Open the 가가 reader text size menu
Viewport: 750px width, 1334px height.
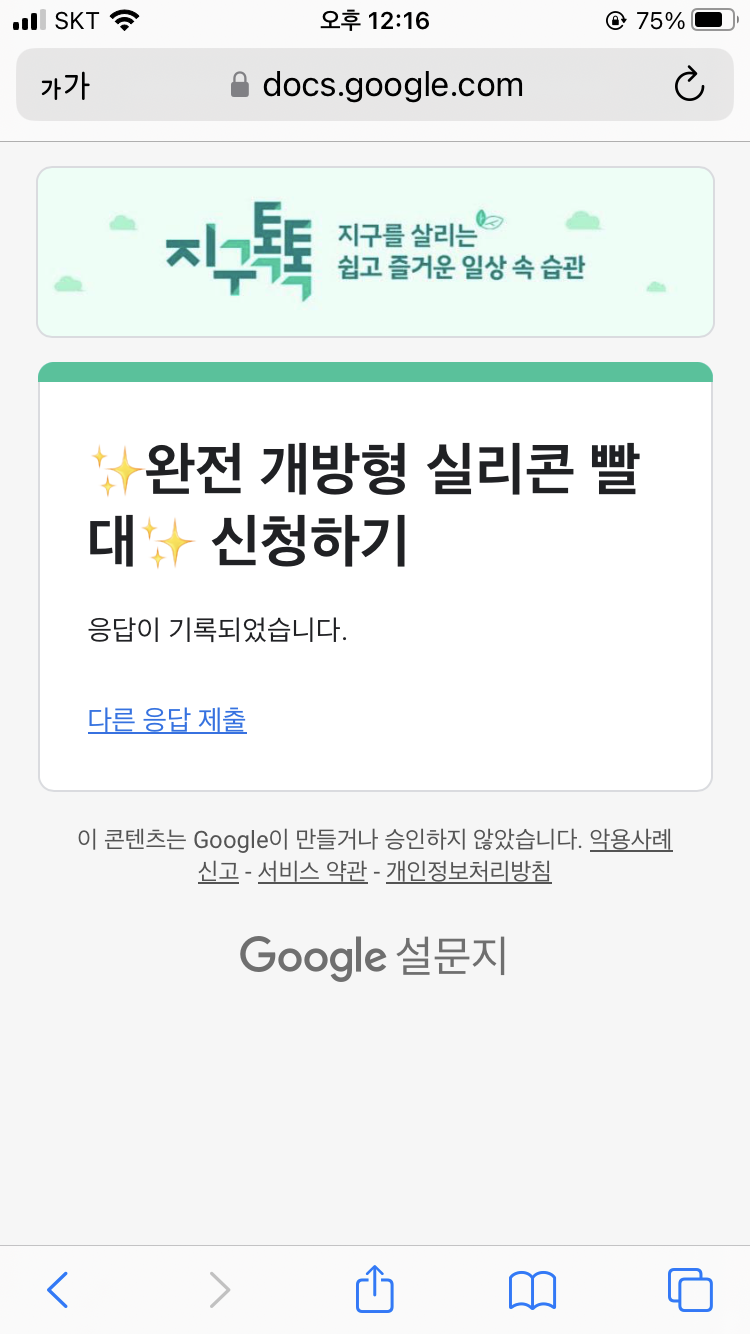click(65, 86)
